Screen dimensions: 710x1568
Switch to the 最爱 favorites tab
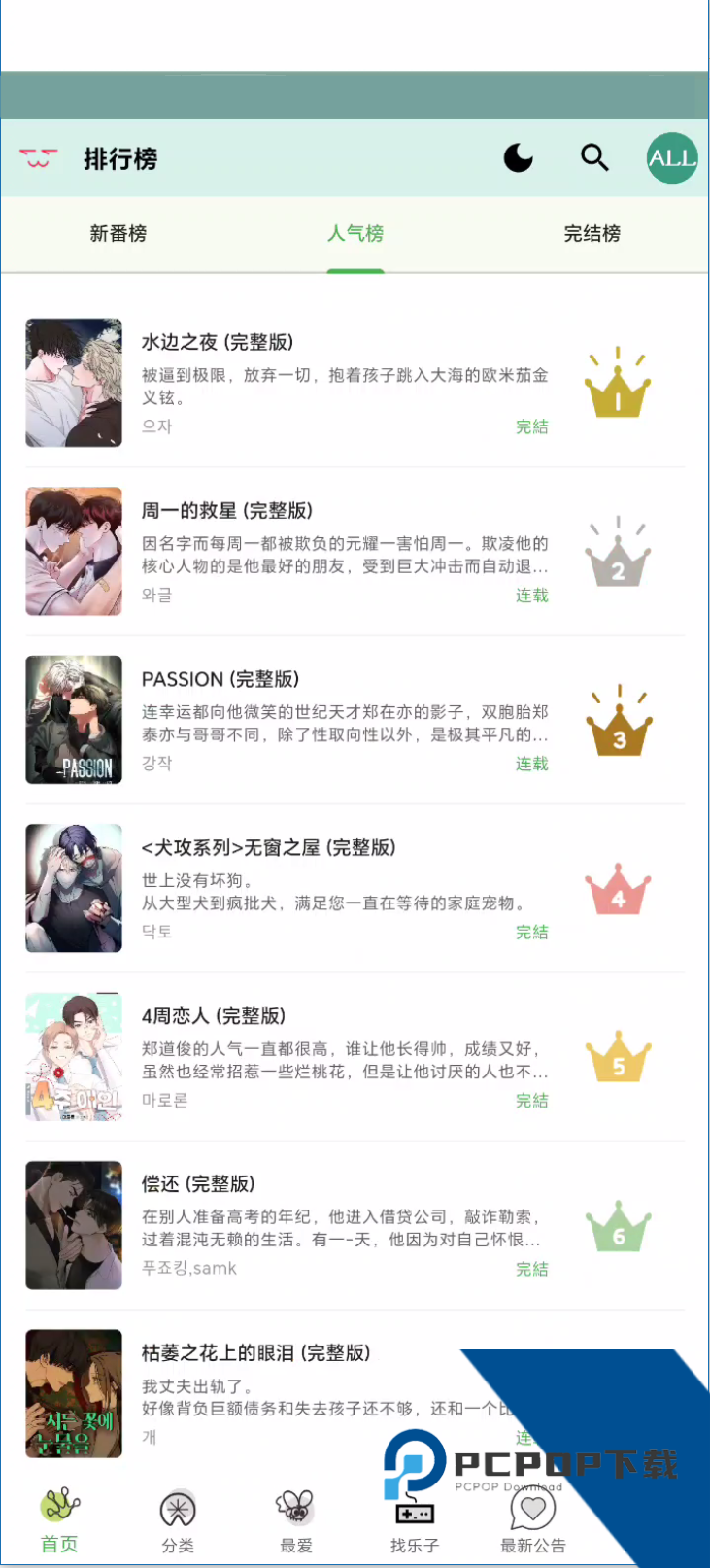pos(296,1521)
